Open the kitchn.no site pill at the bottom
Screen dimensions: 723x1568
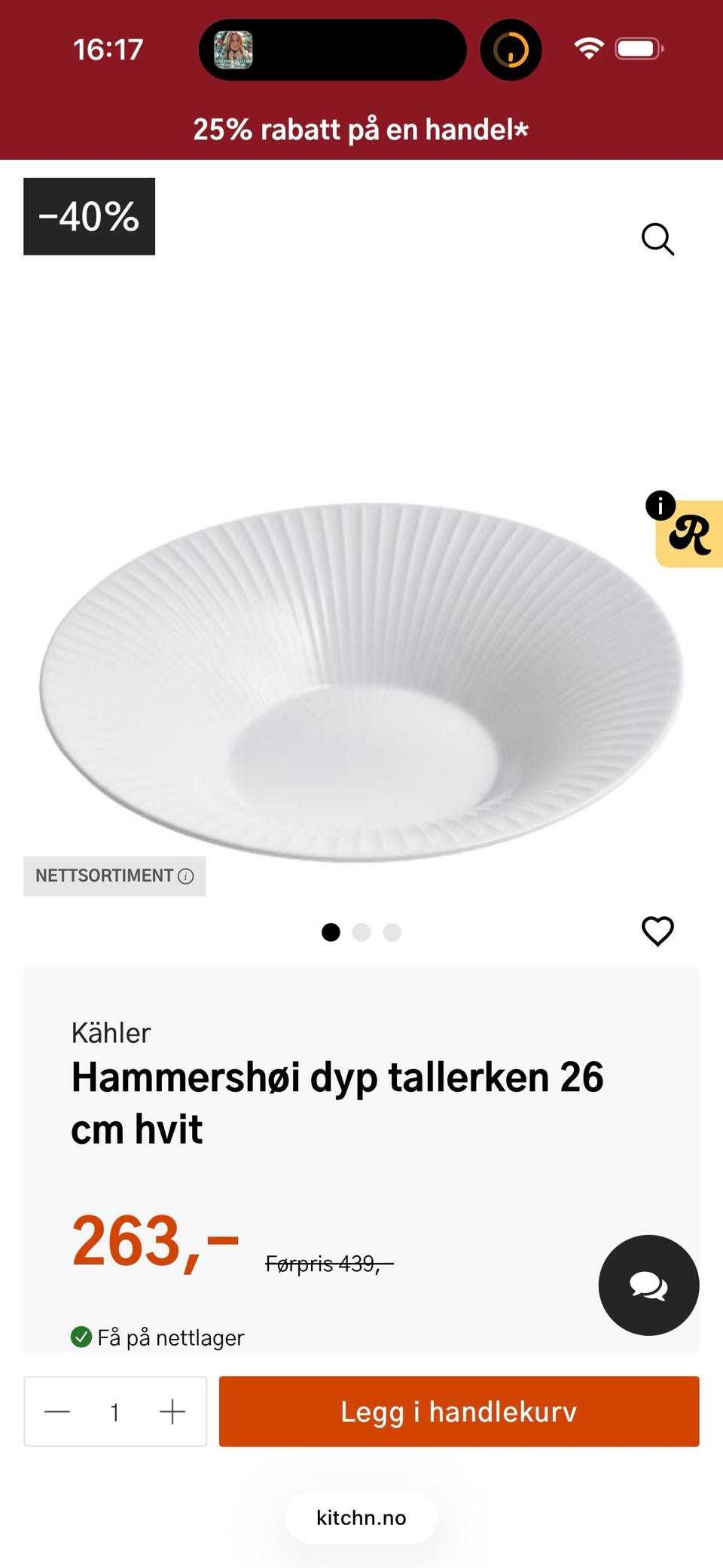(x=361, y=1518)
